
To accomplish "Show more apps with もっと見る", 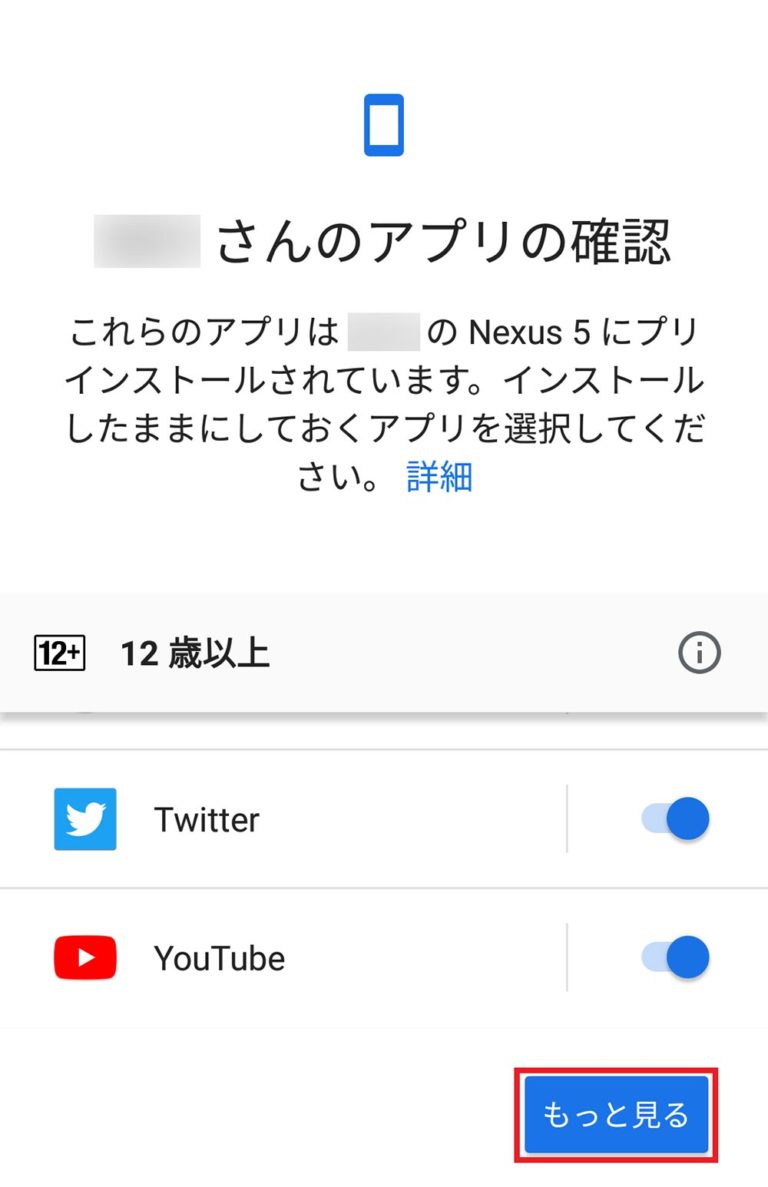I will click(x=615, y=1113).
